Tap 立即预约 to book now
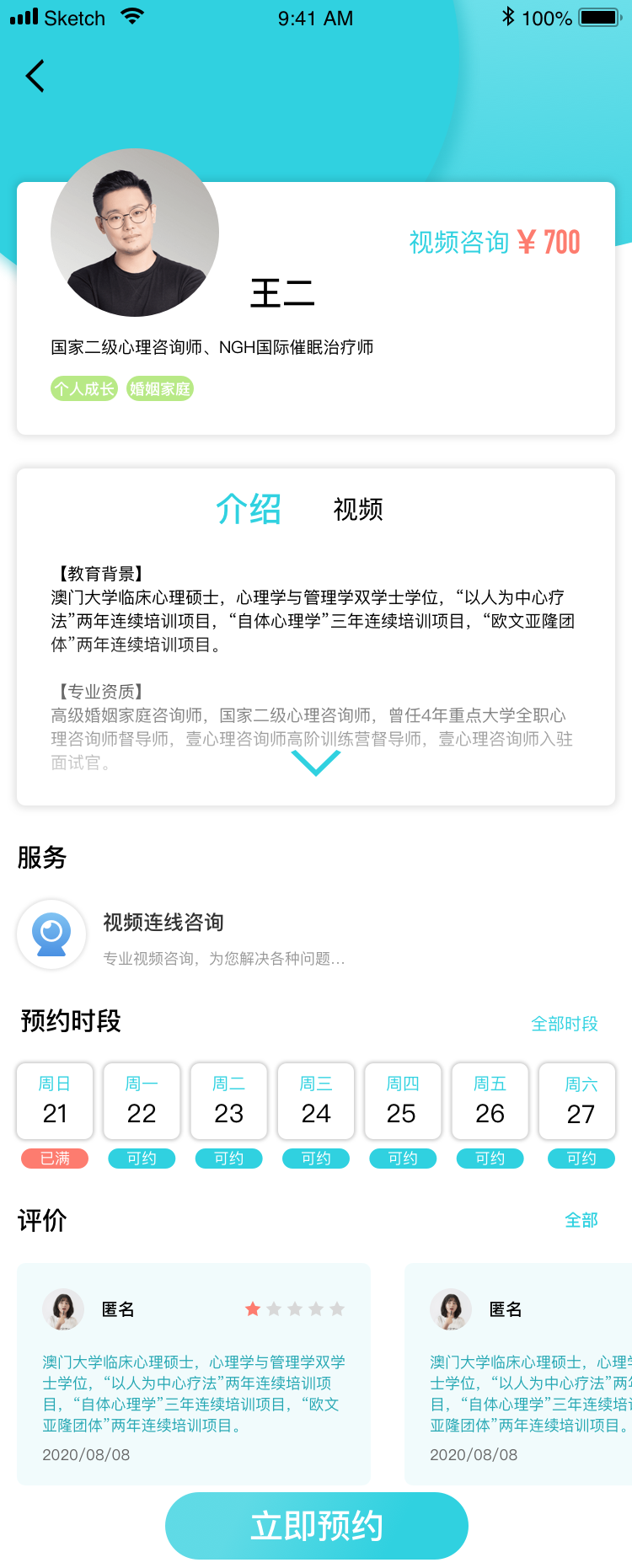This screenshot has width=632, height=1568. [316, 1526]
